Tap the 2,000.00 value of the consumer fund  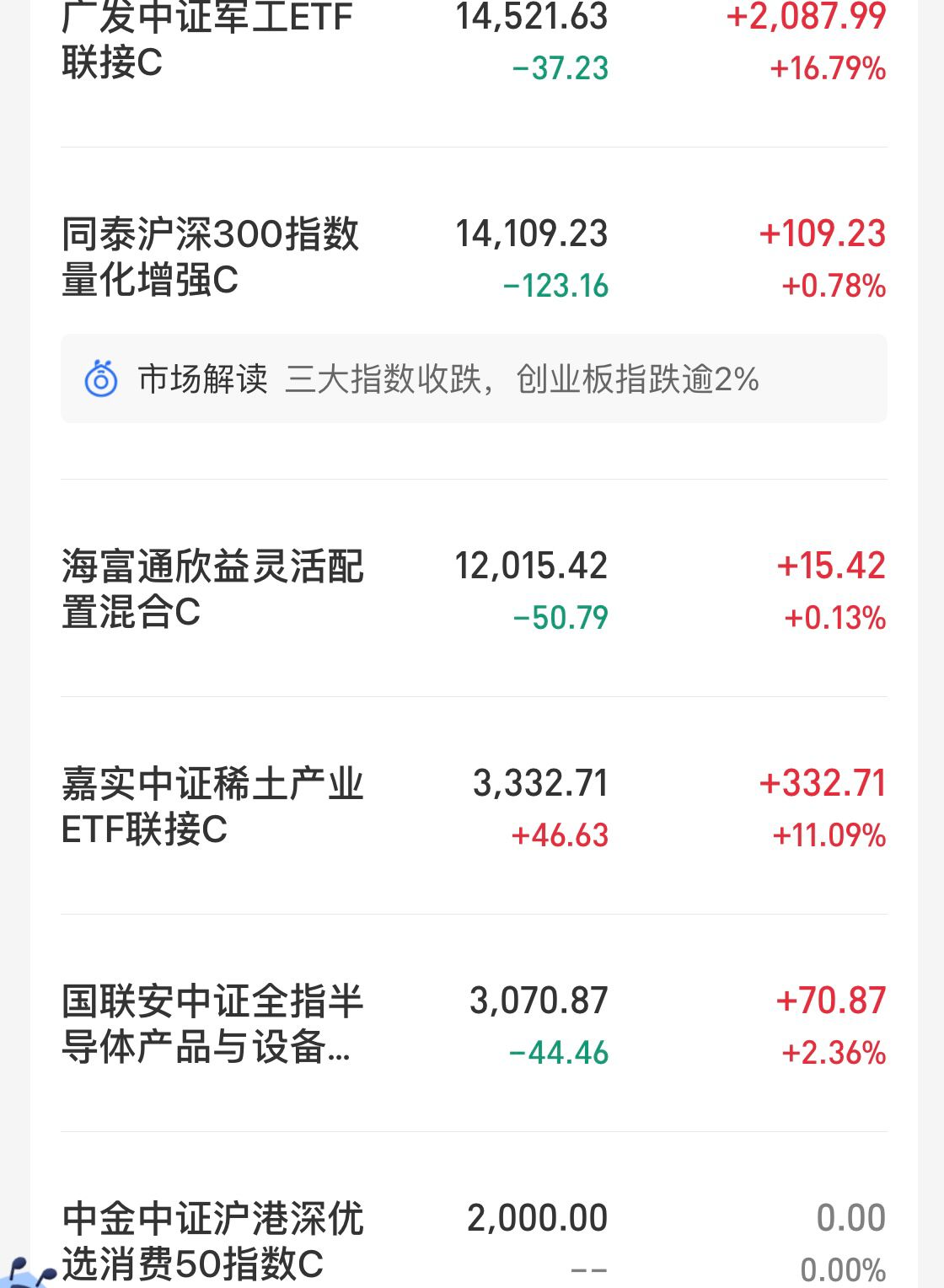click(x=537, y=1217)
